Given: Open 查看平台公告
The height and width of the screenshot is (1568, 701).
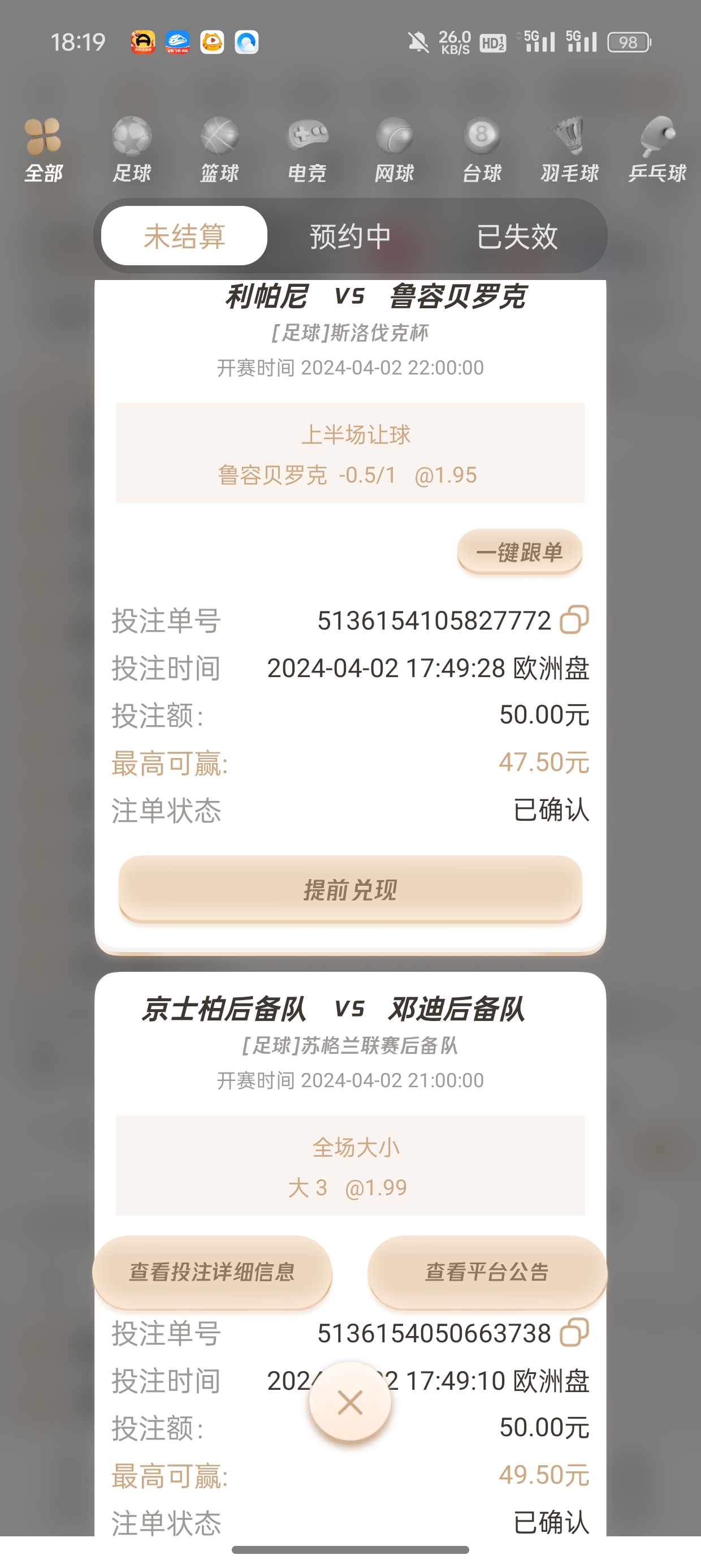Looking at the screenshot, I should (487, 1272).
